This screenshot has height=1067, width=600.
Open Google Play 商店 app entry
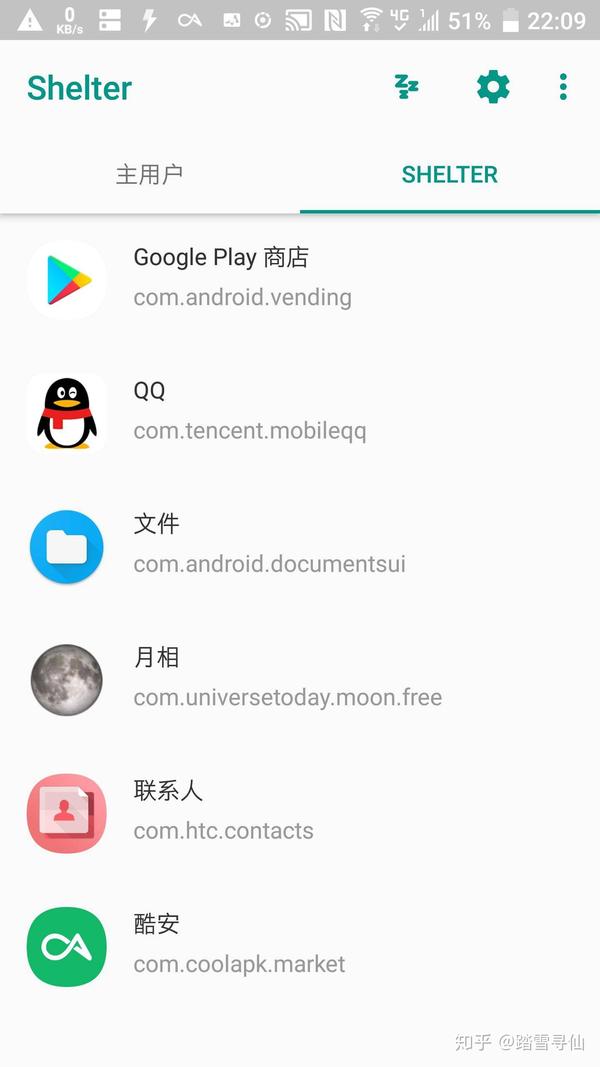tap(300, 279)
